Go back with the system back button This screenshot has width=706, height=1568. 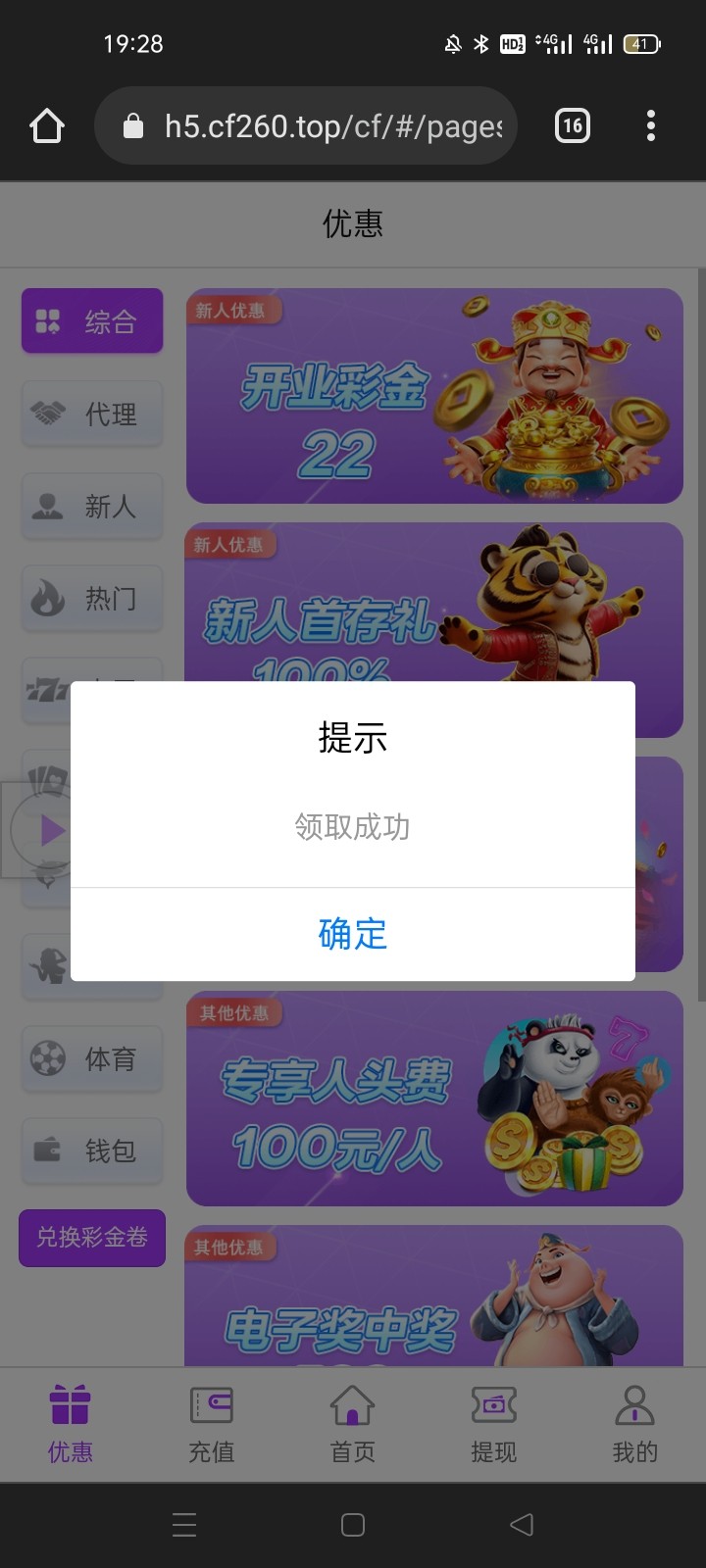pos(522,1524)
